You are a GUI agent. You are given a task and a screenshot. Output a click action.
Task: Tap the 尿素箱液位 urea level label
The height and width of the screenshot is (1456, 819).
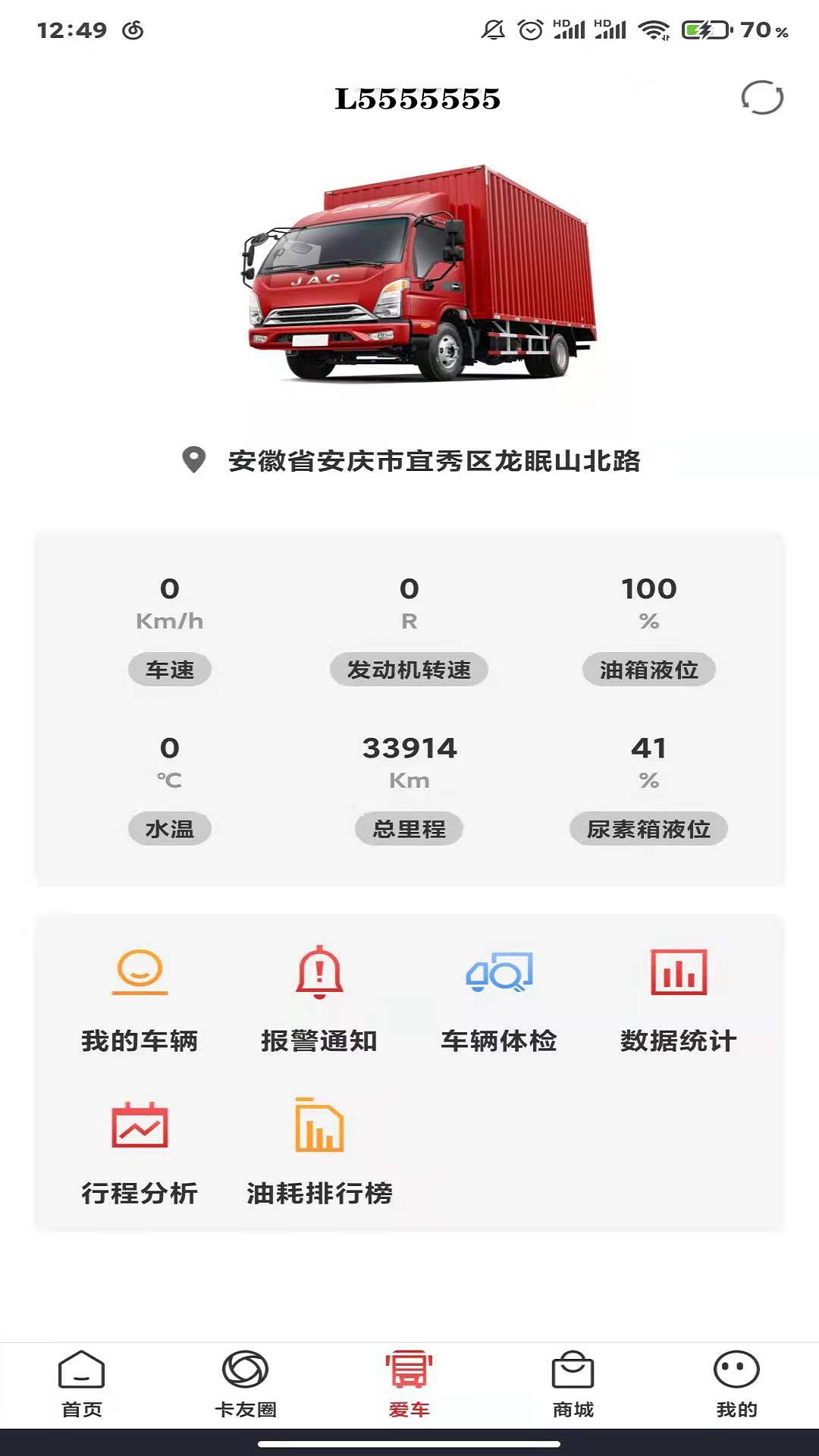pyautogui.click(x=648, y=829)
